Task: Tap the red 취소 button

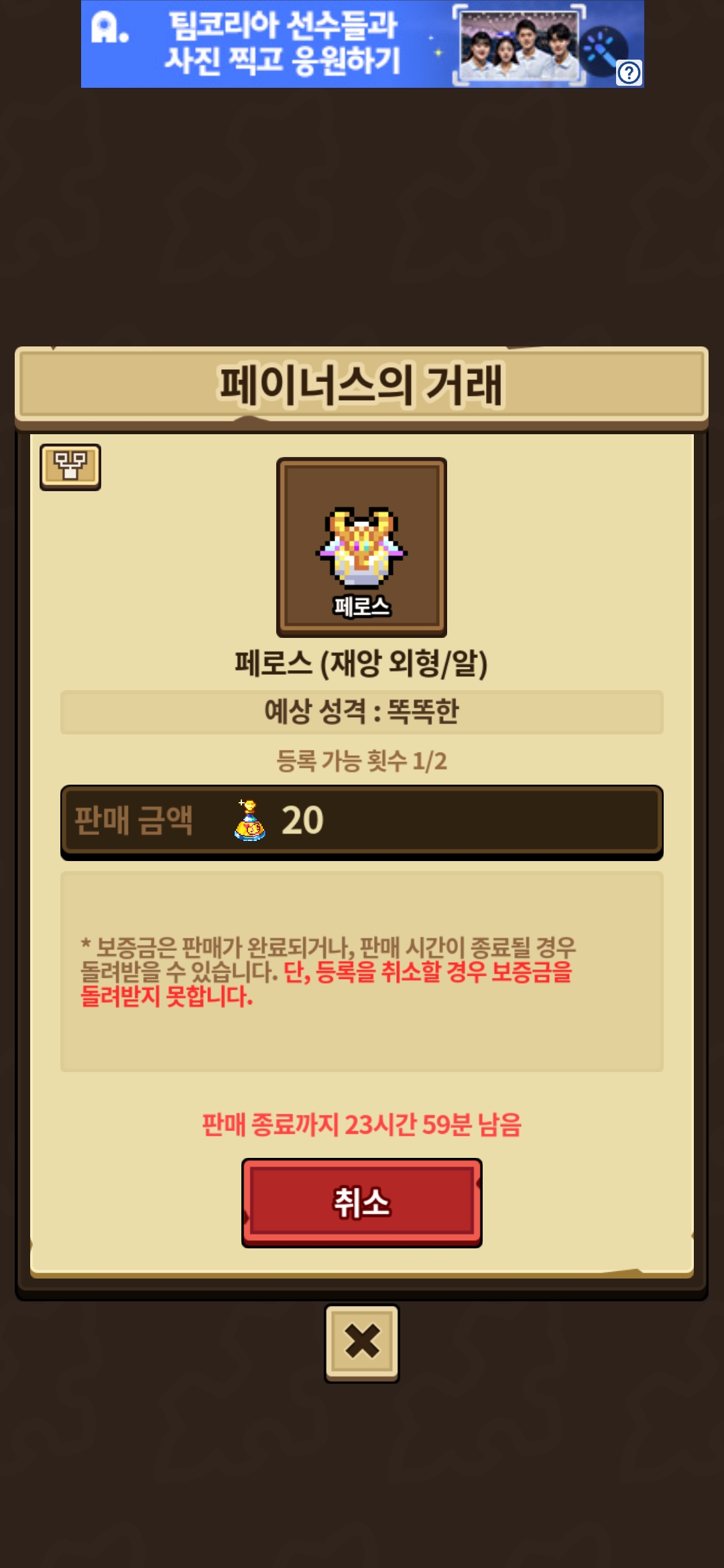Action: click(x=361, y=1202)
